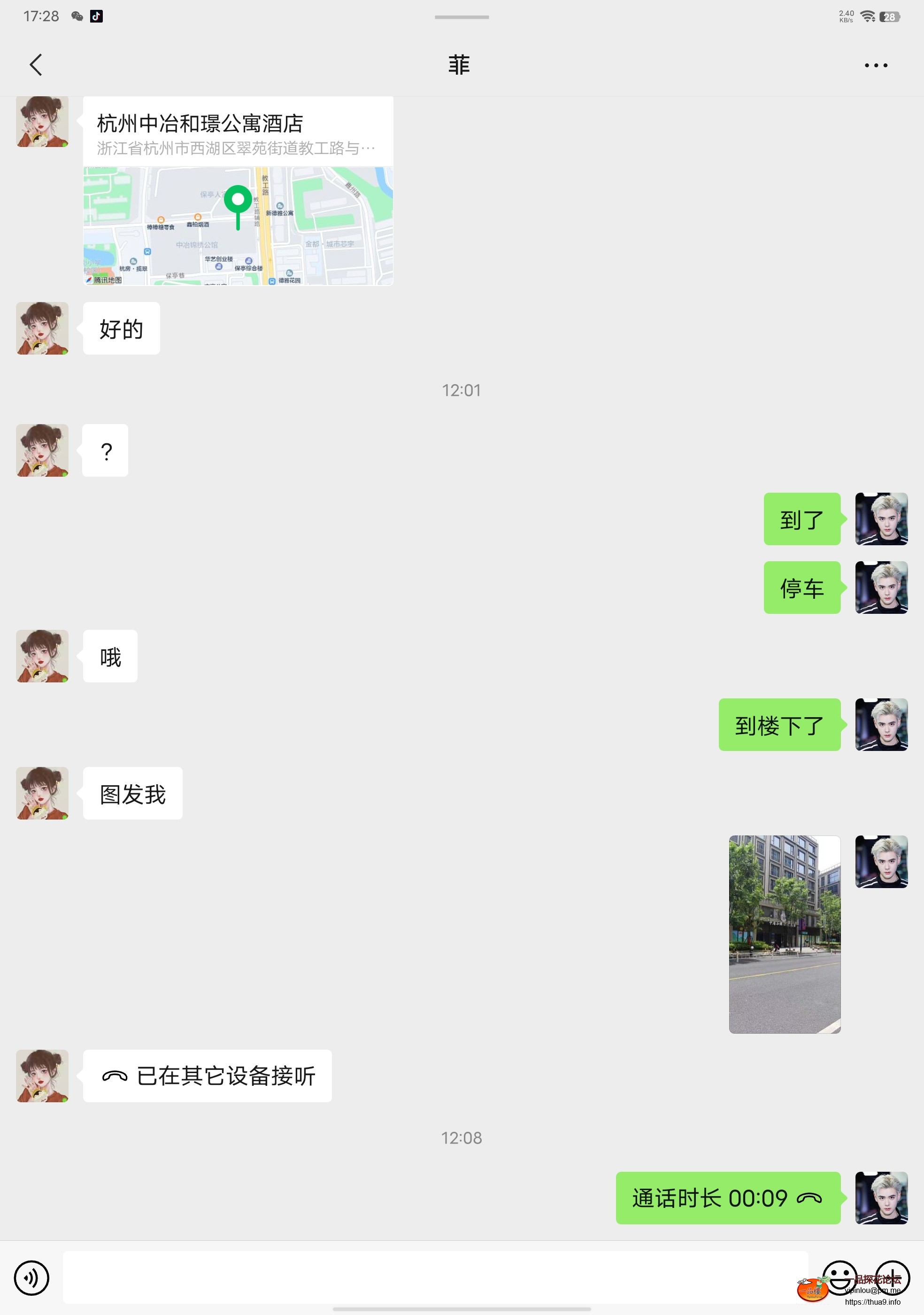Tap the chat title 菲
This screenshot has width=924, height=1315.
(x=459, y=65)
